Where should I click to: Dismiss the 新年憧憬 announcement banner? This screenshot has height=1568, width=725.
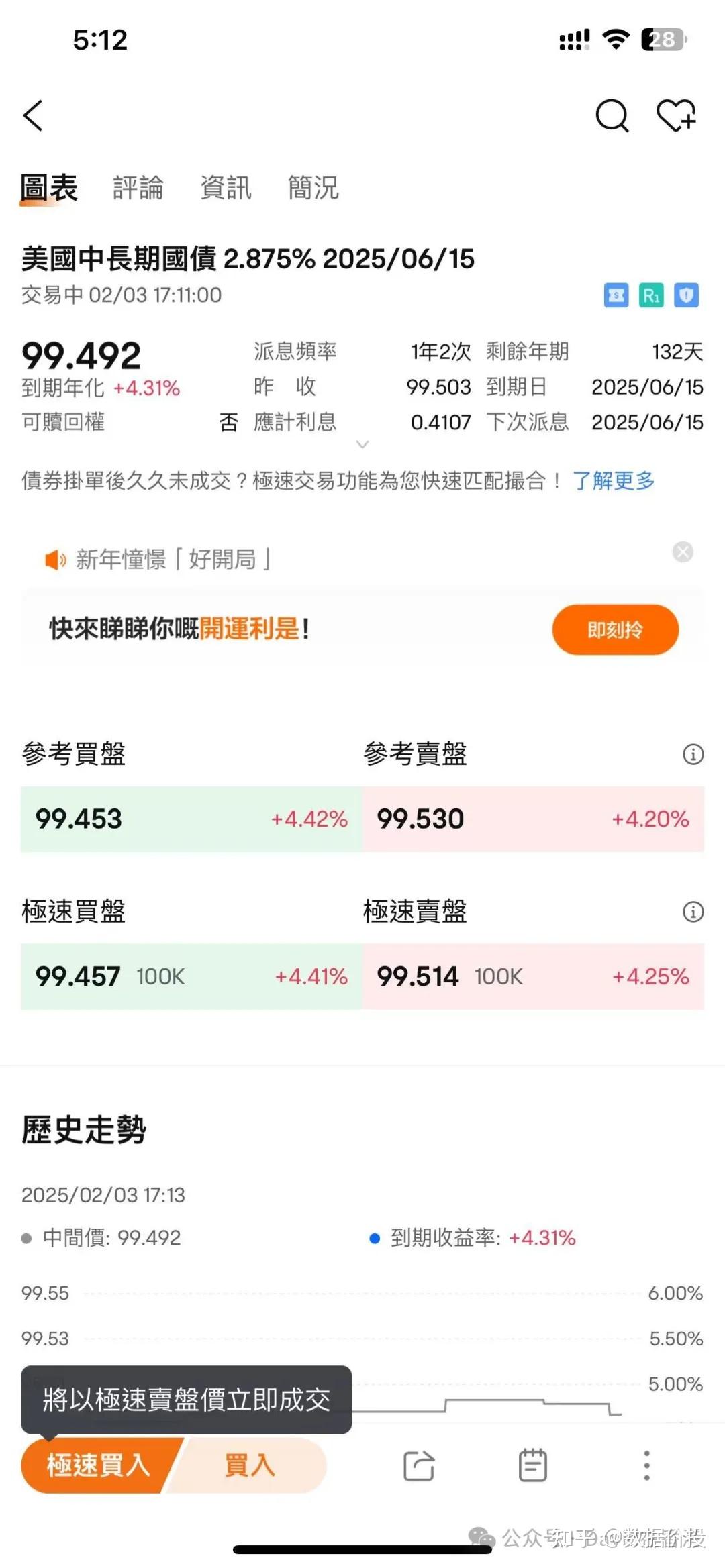tap(683, 552)
